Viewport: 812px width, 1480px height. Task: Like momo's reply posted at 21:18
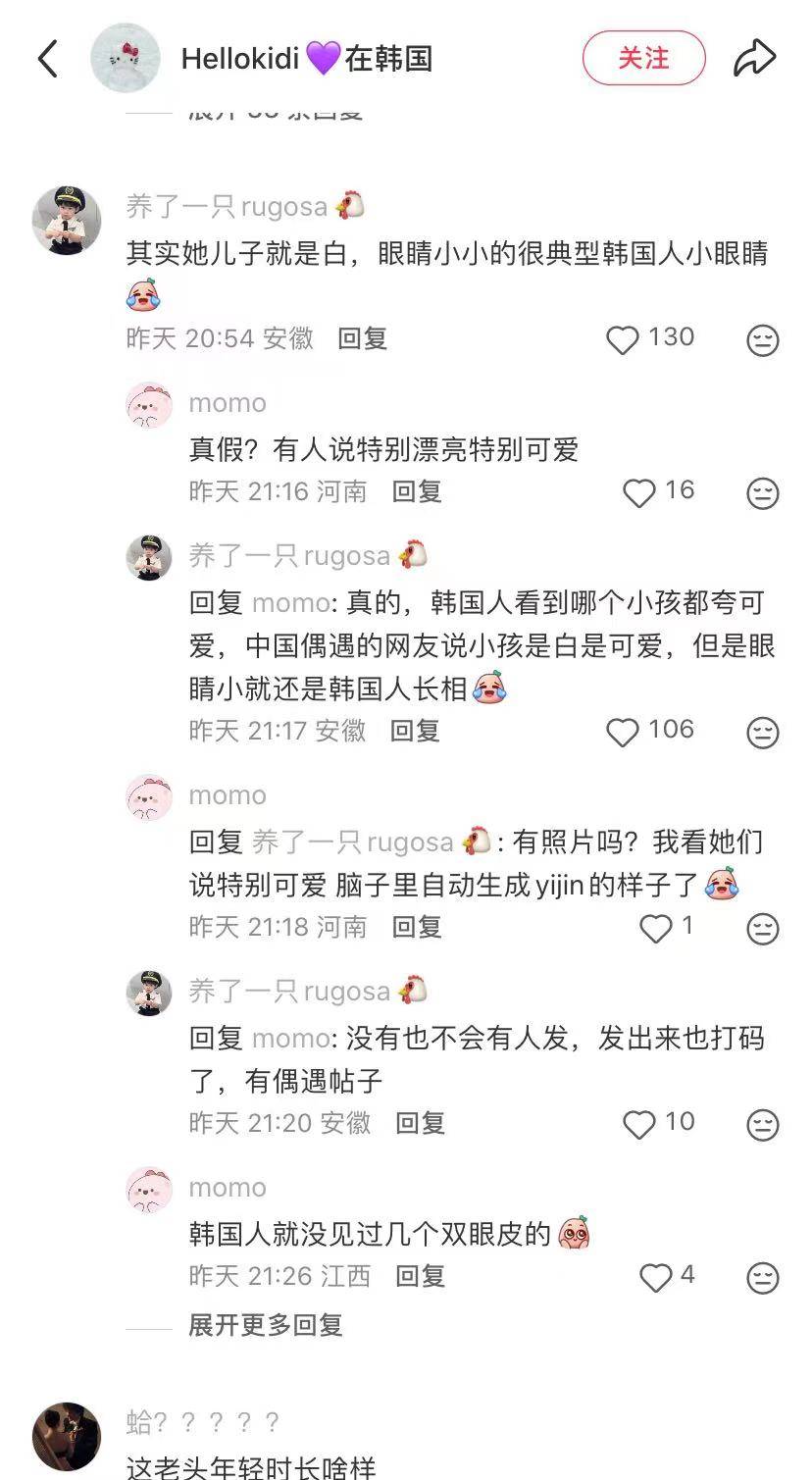click(x=655, y=928)
